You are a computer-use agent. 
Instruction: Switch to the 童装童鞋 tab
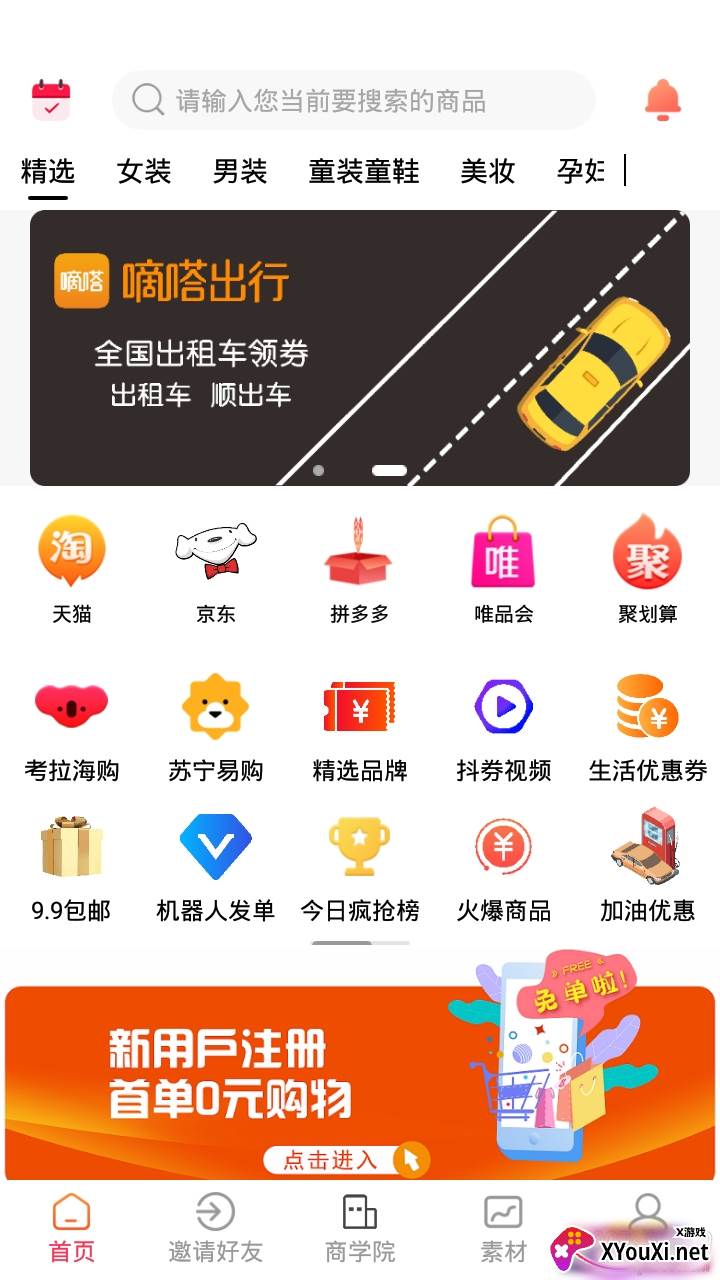click(x=364, y=171)
